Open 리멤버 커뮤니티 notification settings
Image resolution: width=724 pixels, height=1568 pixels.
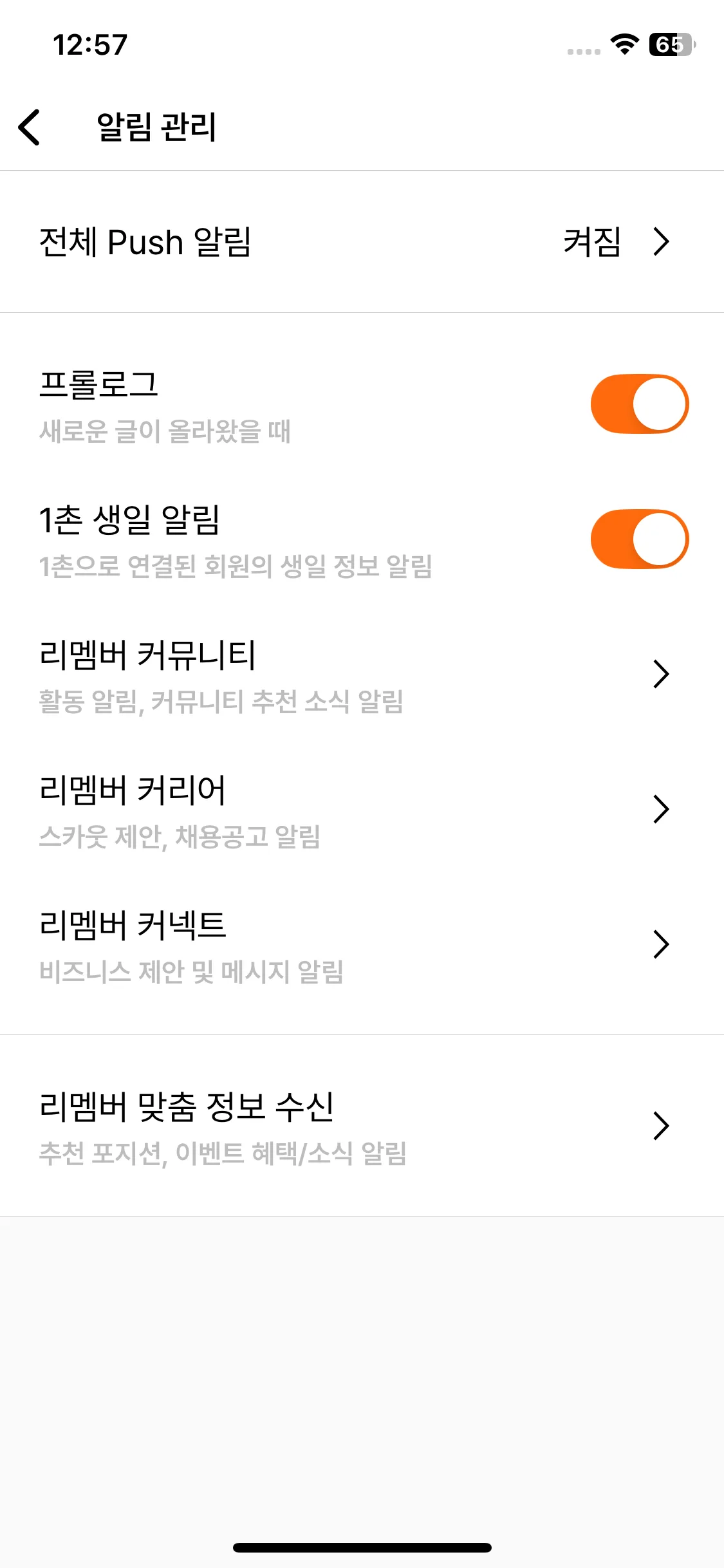point(362,675)
